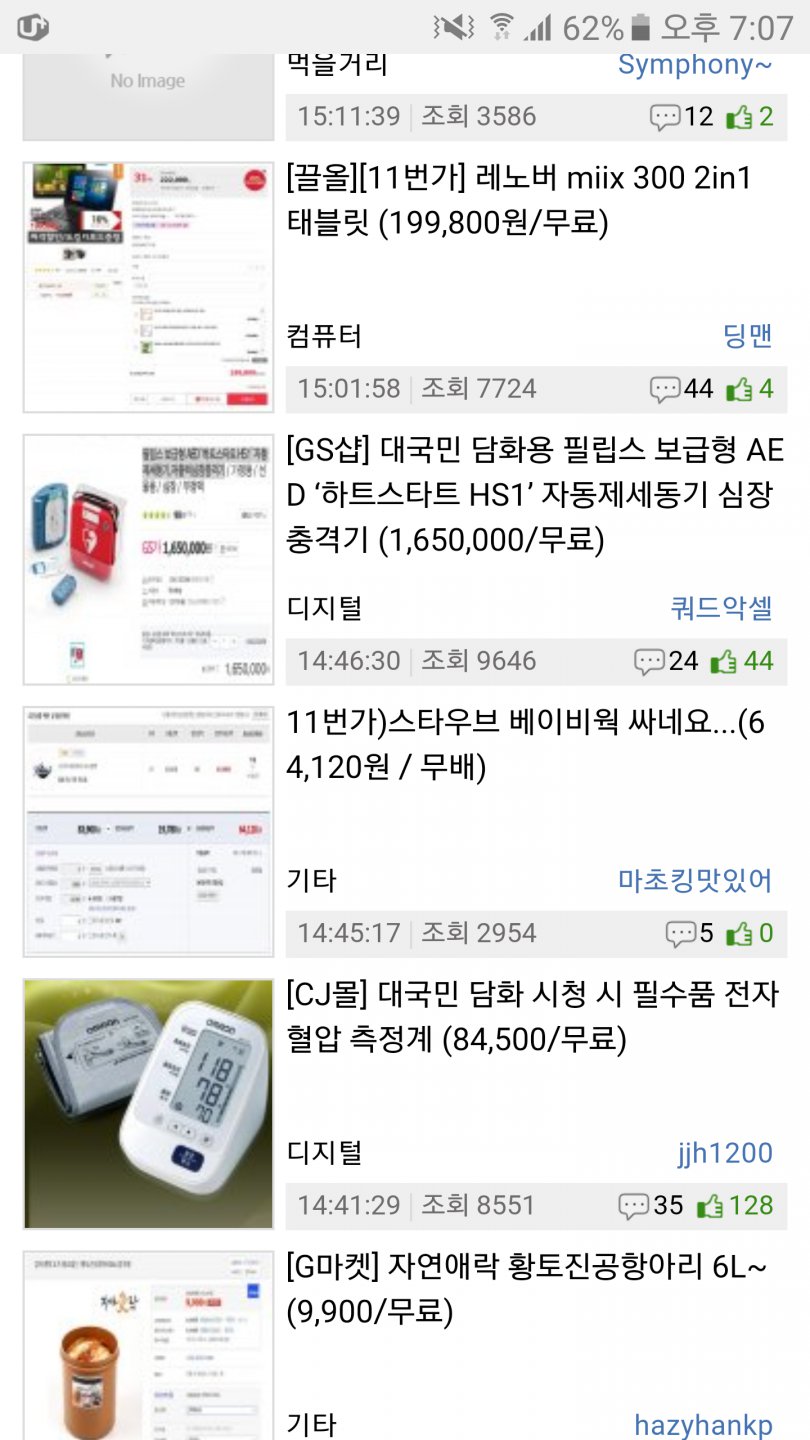Screen dimensions: 810x1440
Task: Tap the Omron blood pressure monitor thumbnail
Action: 148,1104
